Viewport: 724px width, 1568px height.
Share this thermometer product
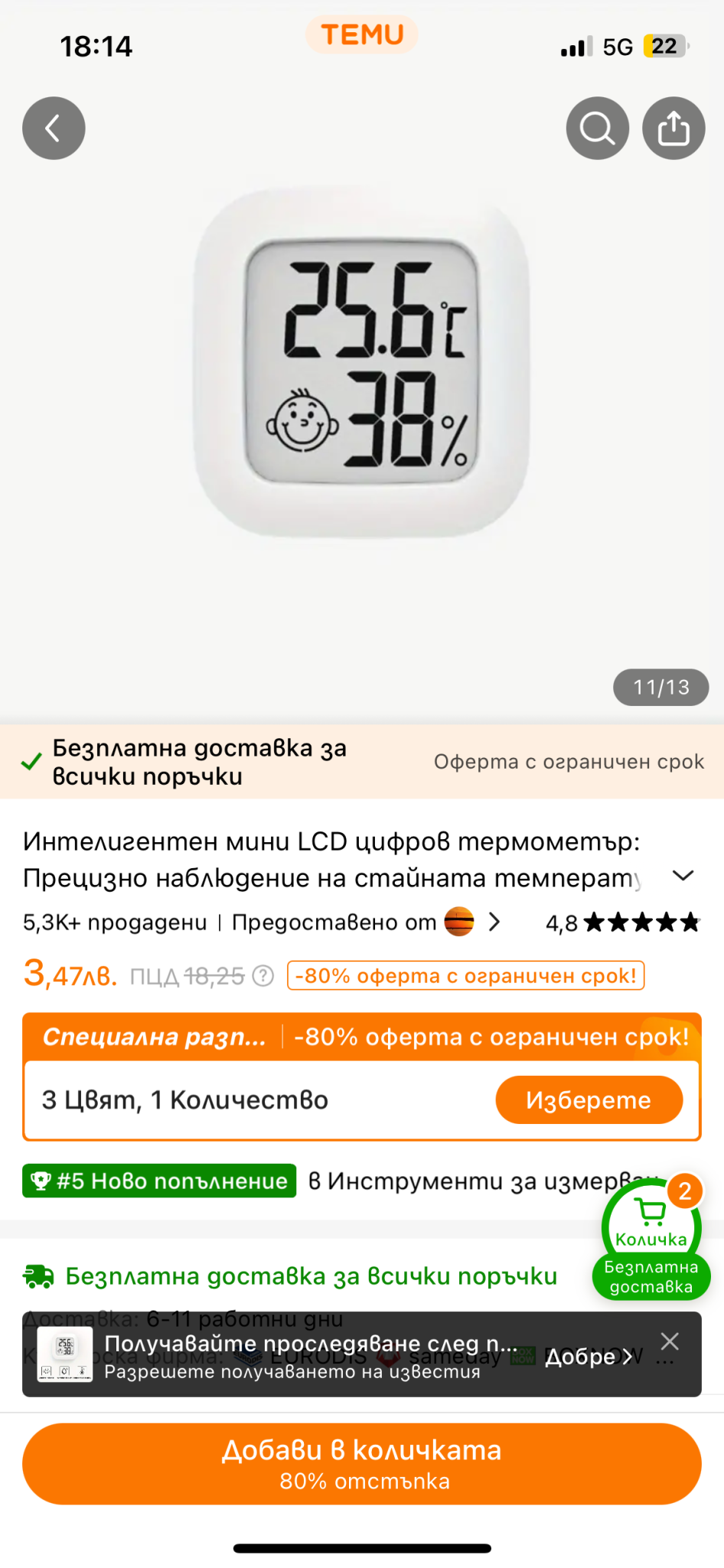click(x=673, y=129)
